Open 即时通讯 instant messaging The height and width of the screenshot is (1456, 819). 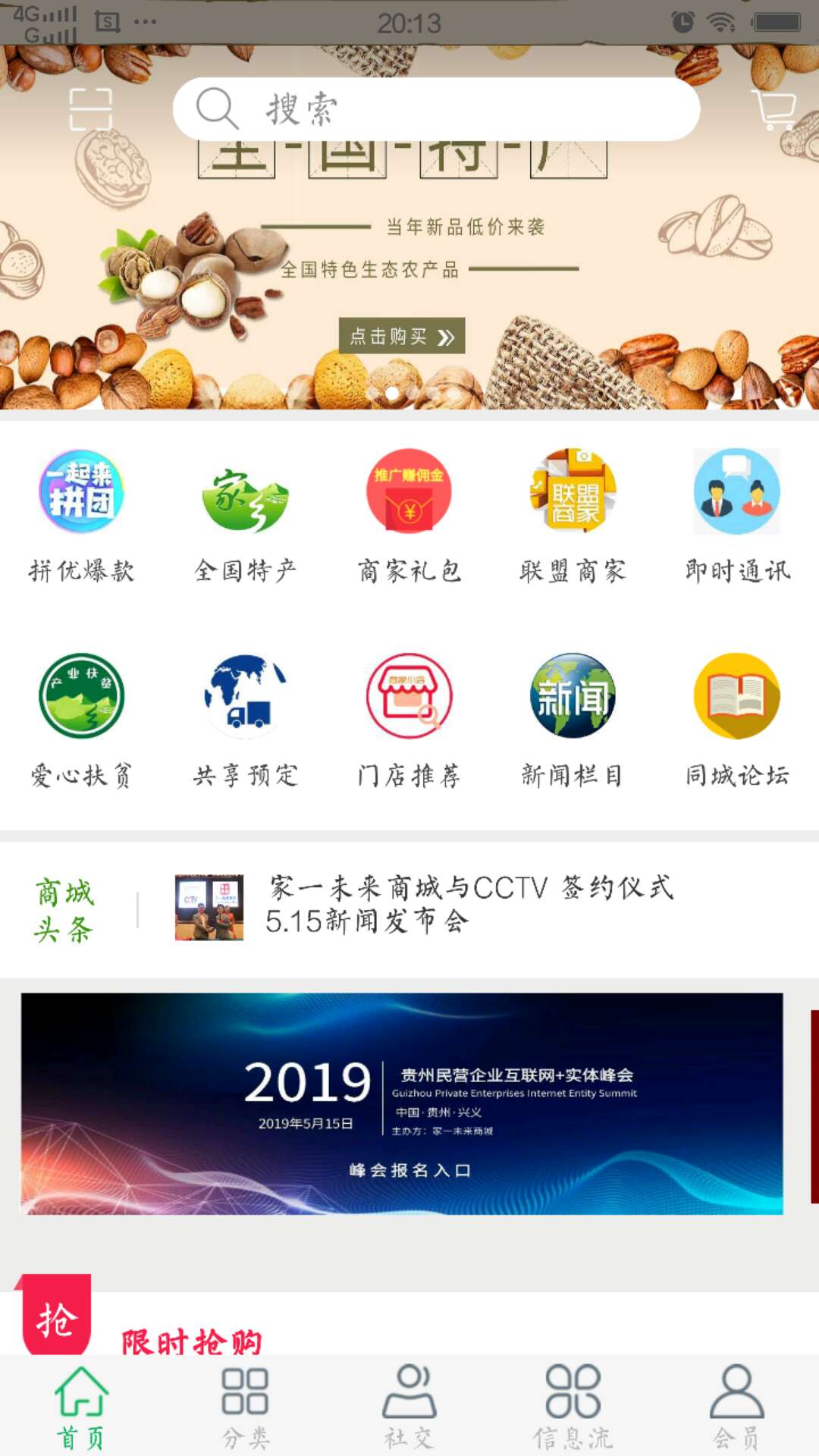736,491
